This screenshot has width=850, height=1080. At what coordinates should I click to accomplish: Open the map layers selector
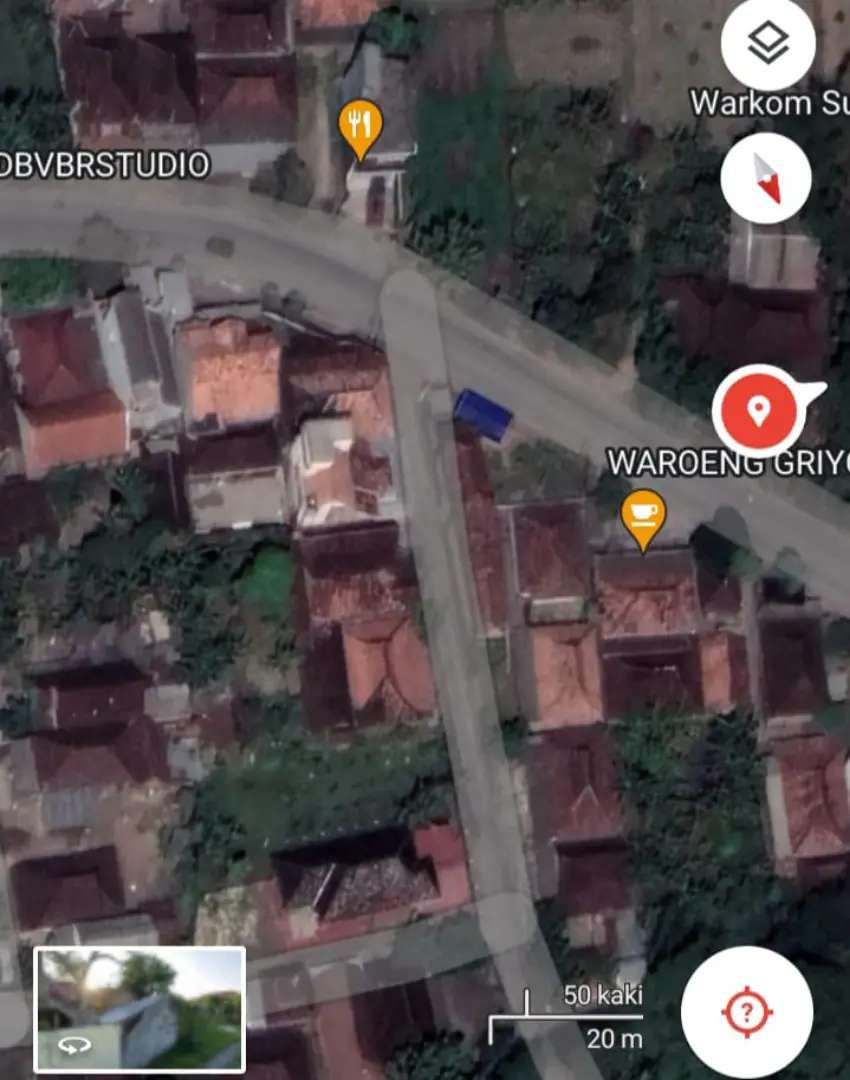point(767,44)
